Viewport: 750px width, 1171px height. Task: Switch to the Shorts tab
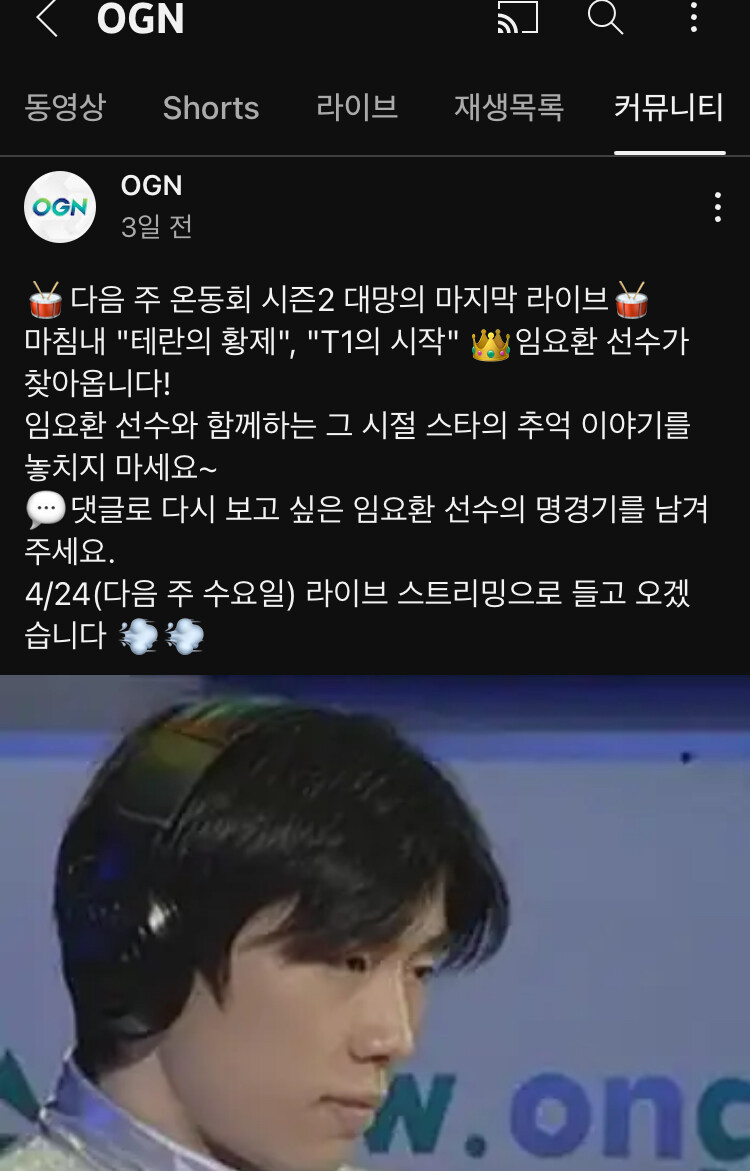tap(210, 108)
